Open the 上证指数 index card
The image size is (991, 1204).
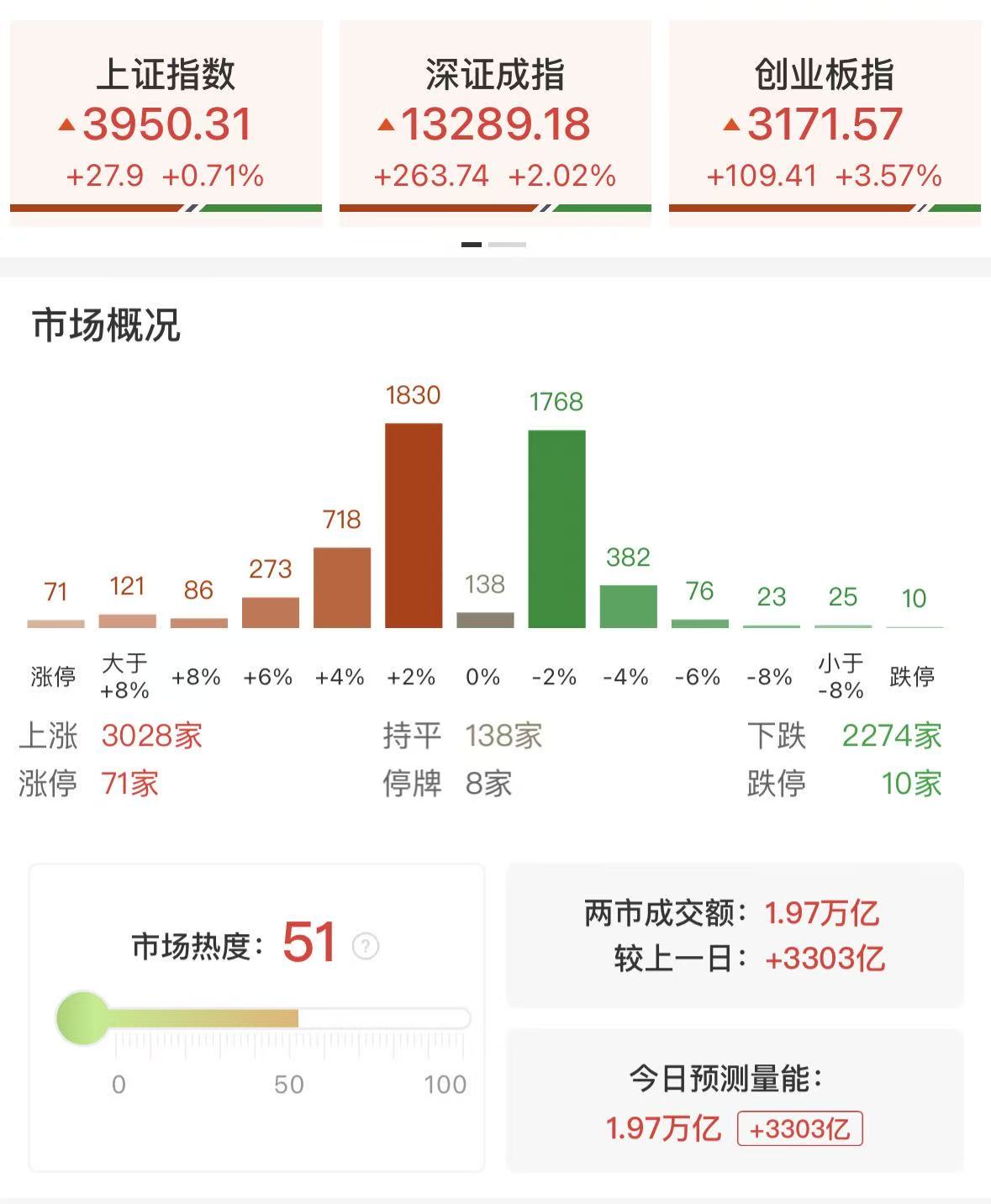166,124
